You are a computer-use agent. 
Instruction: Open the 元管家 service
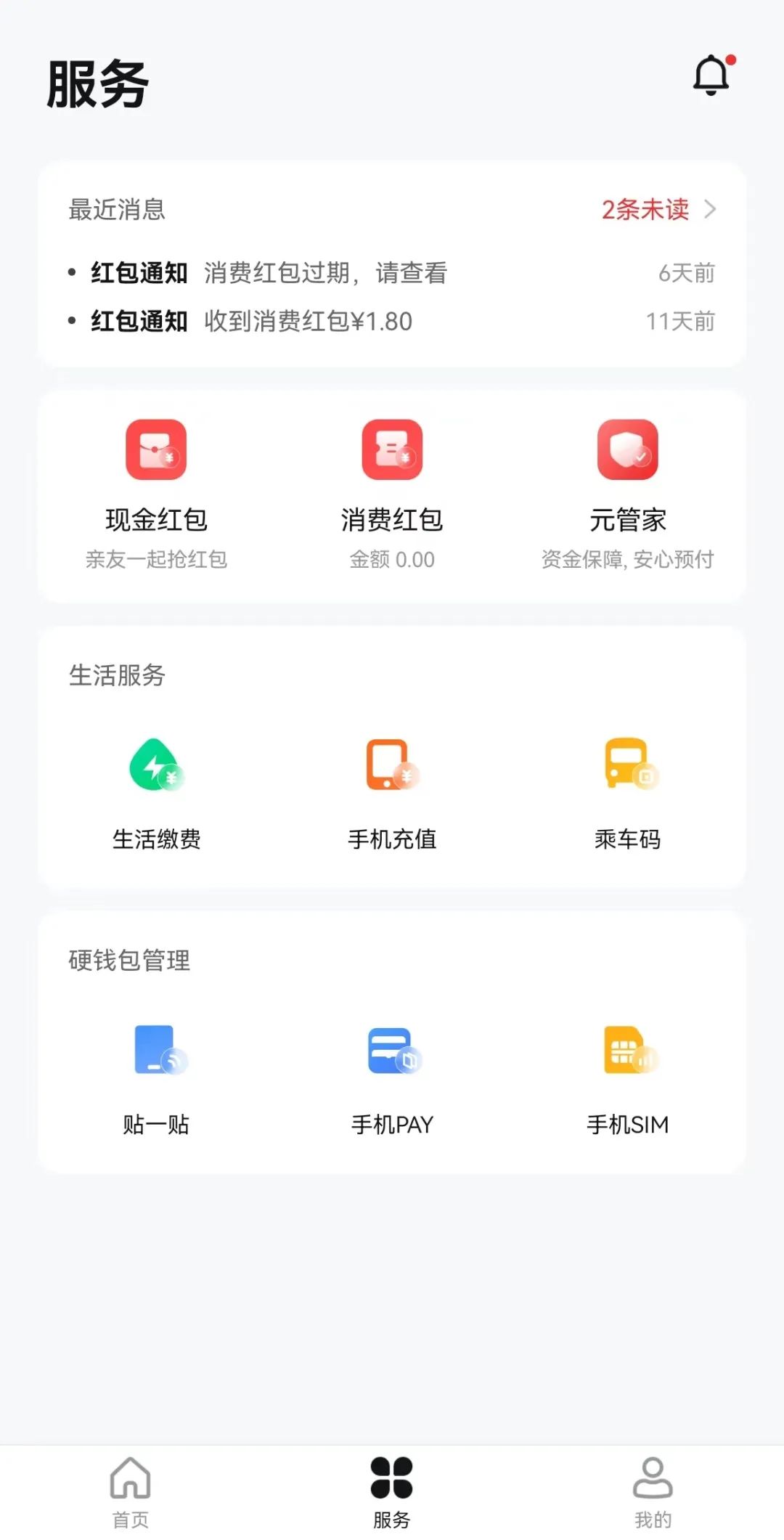tap(627, 494)
